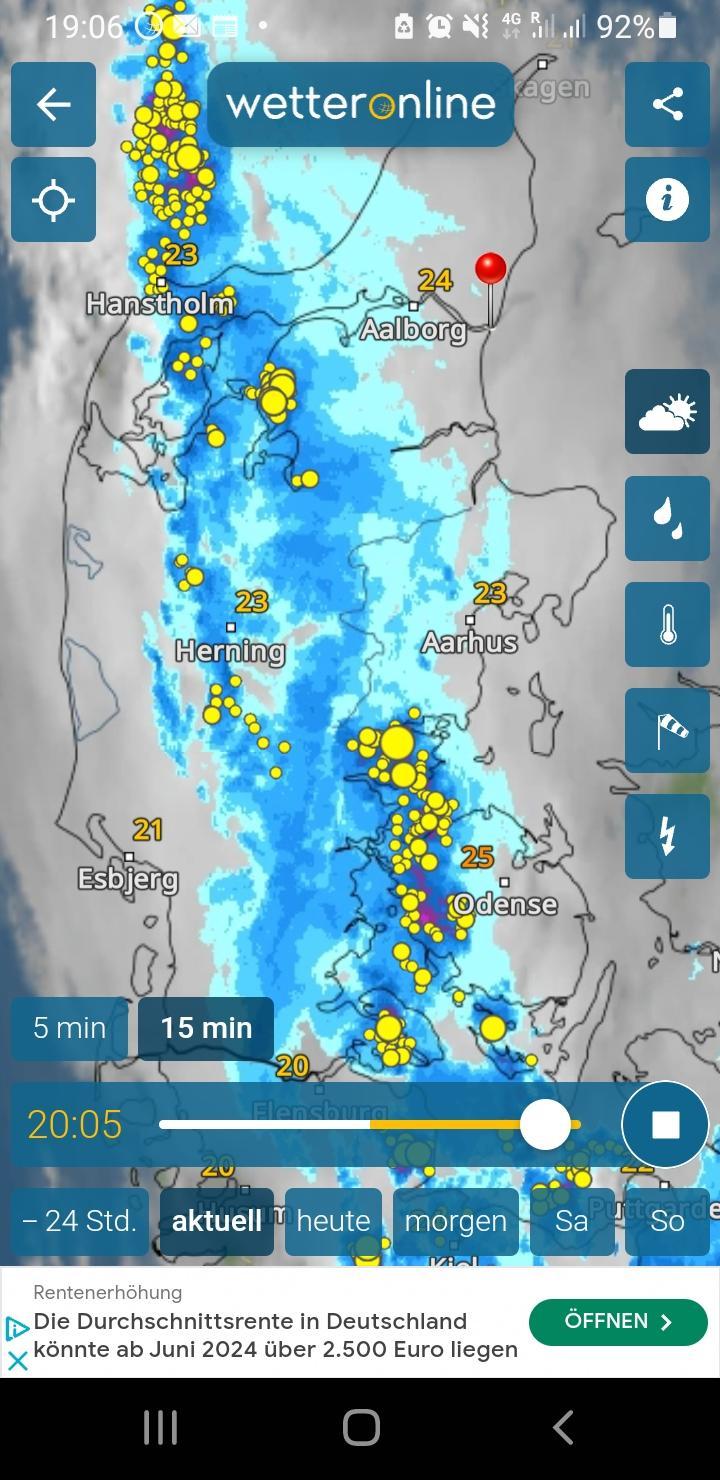Show the heute forecast
720x1480 pixels.
(333, 1221)
